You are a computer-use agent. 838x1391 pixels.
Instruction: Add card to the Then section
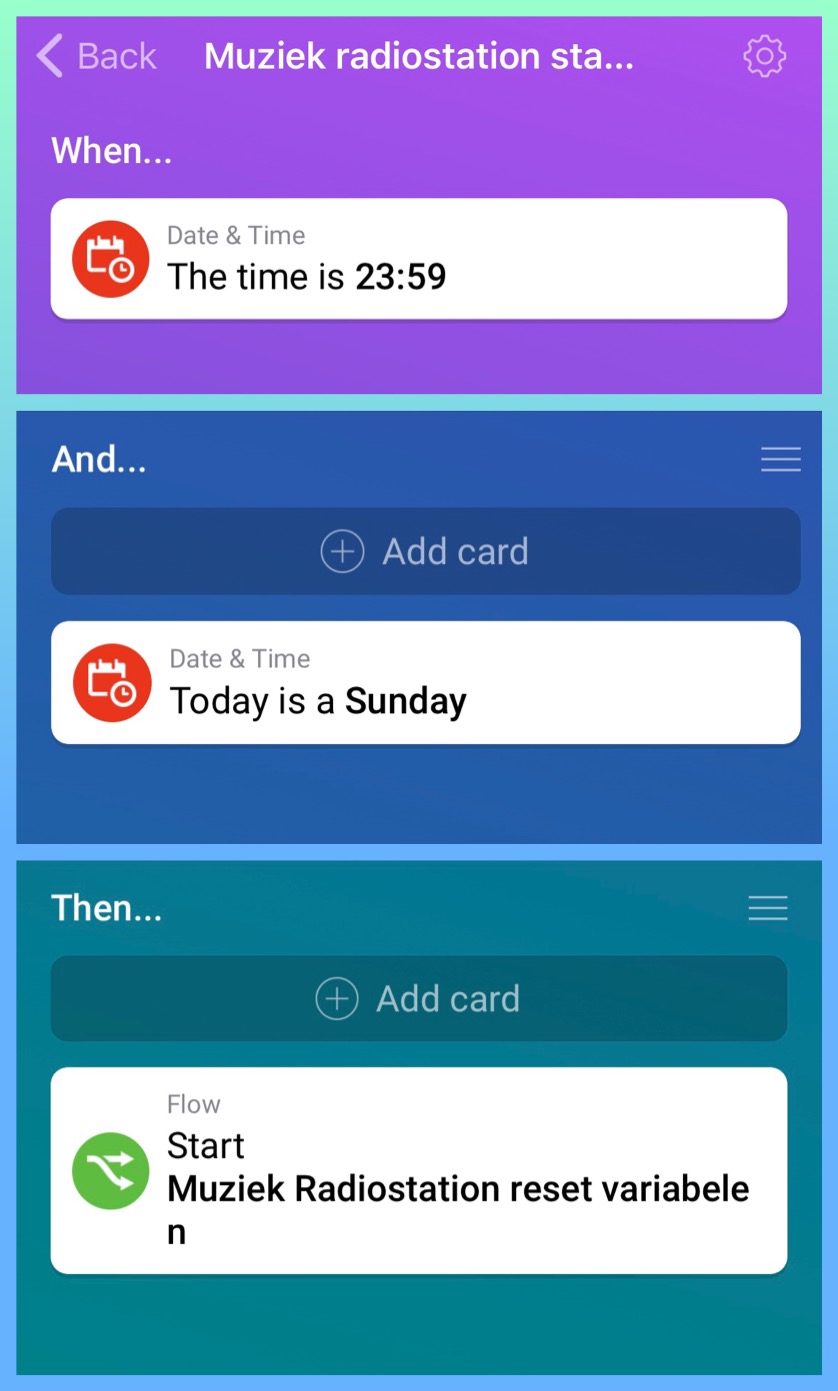418,998
